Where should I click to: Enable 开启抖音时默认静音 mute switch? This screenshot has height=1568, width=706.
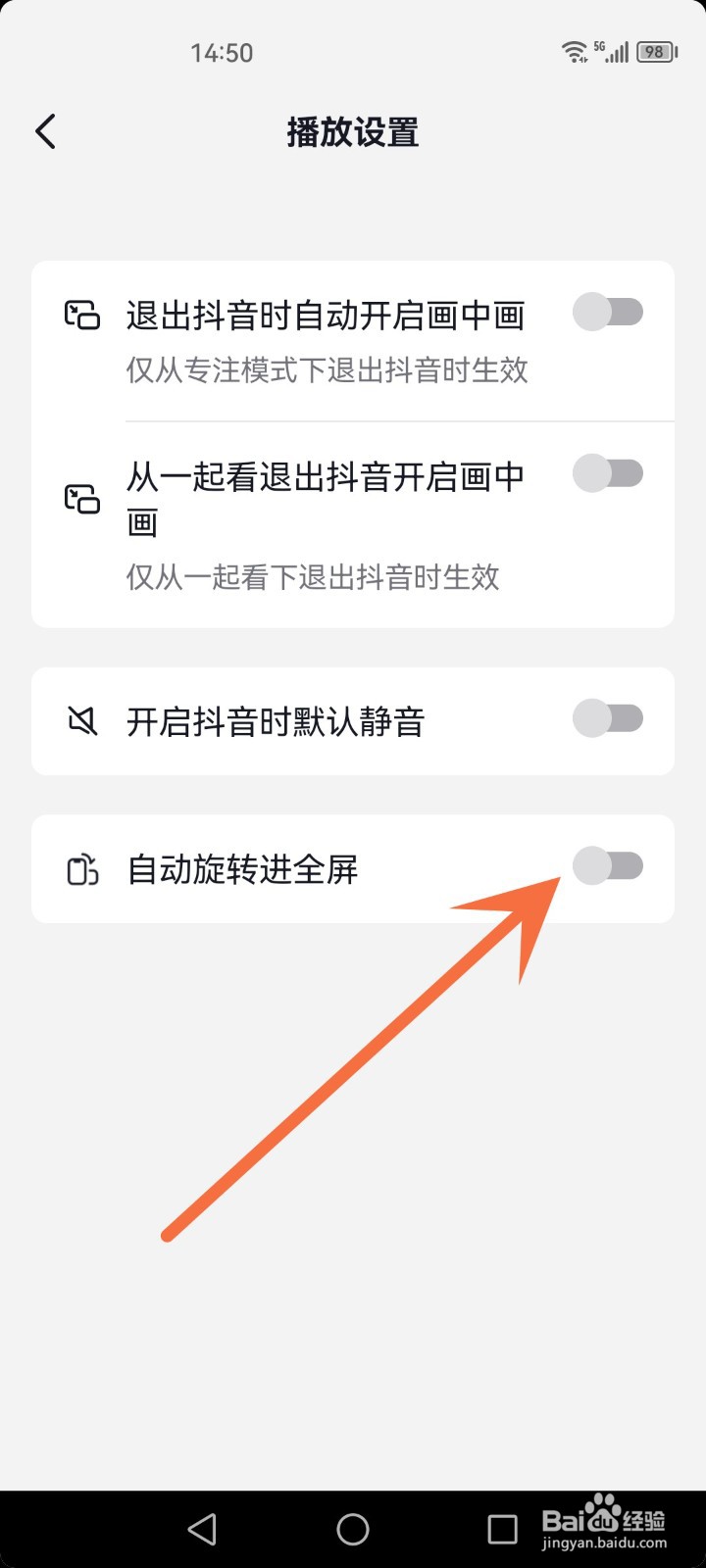point(608,719)
